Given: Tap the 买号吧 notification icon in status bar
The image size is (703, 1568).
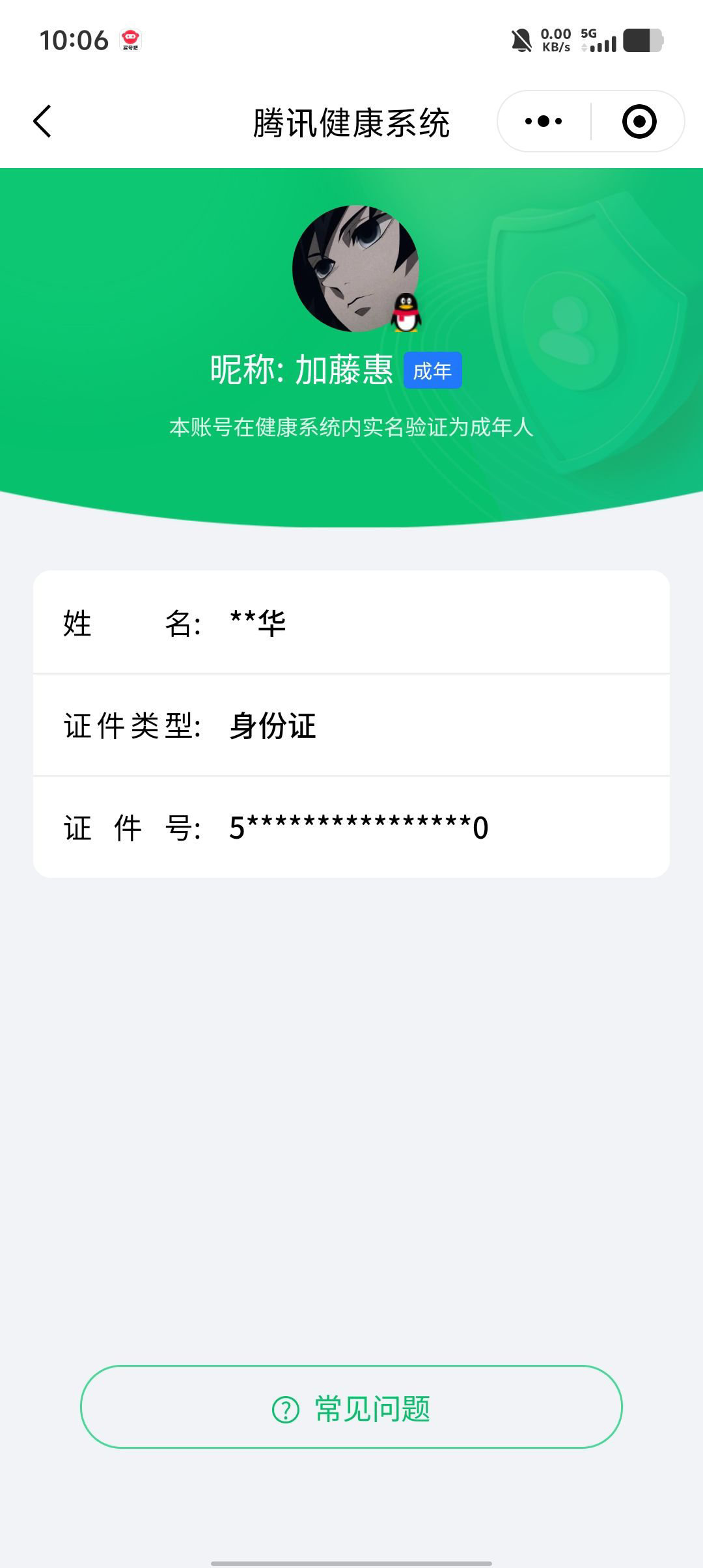Looking at the screenshot, I should (x=130, y=40).
